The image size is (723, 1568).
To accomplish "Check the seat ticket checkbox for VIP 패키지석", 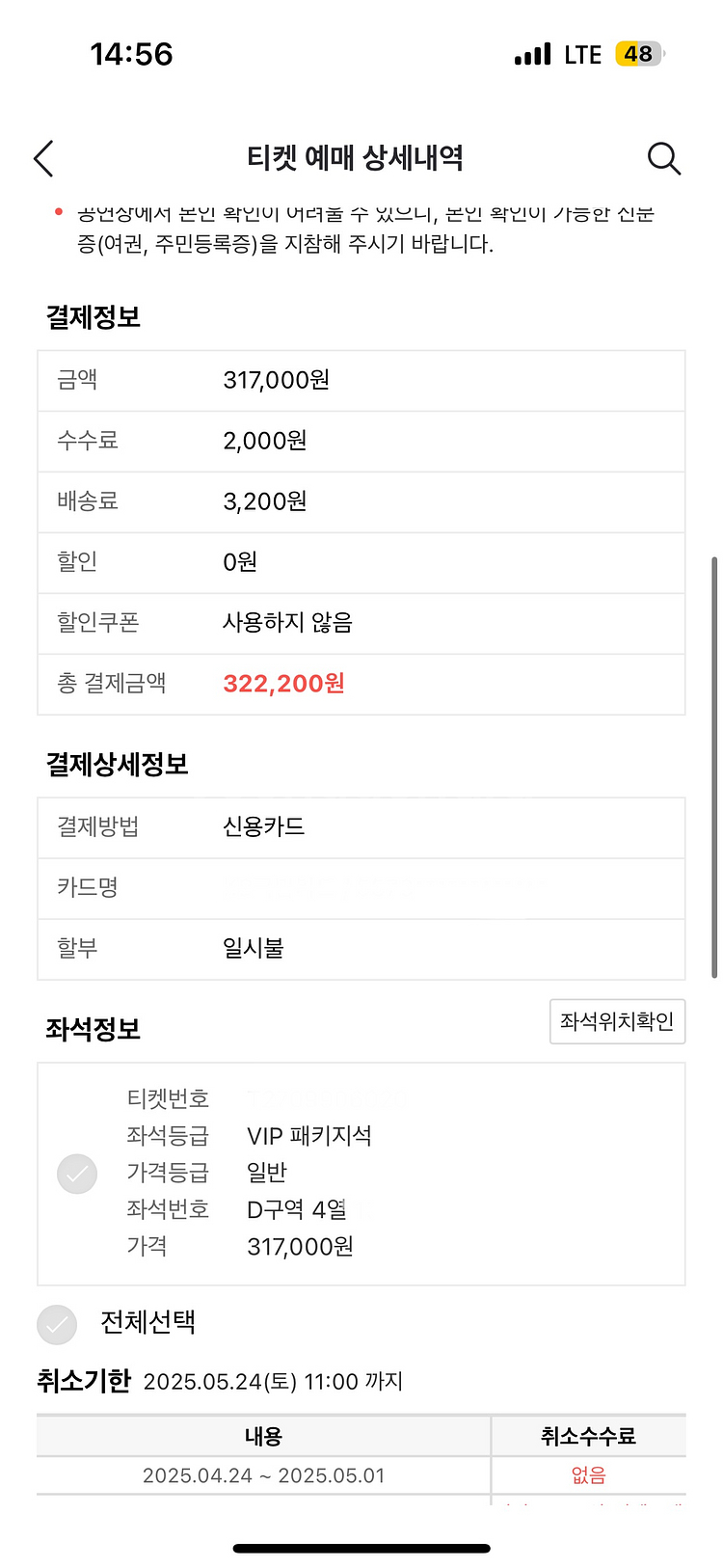I will [77, 1174].
